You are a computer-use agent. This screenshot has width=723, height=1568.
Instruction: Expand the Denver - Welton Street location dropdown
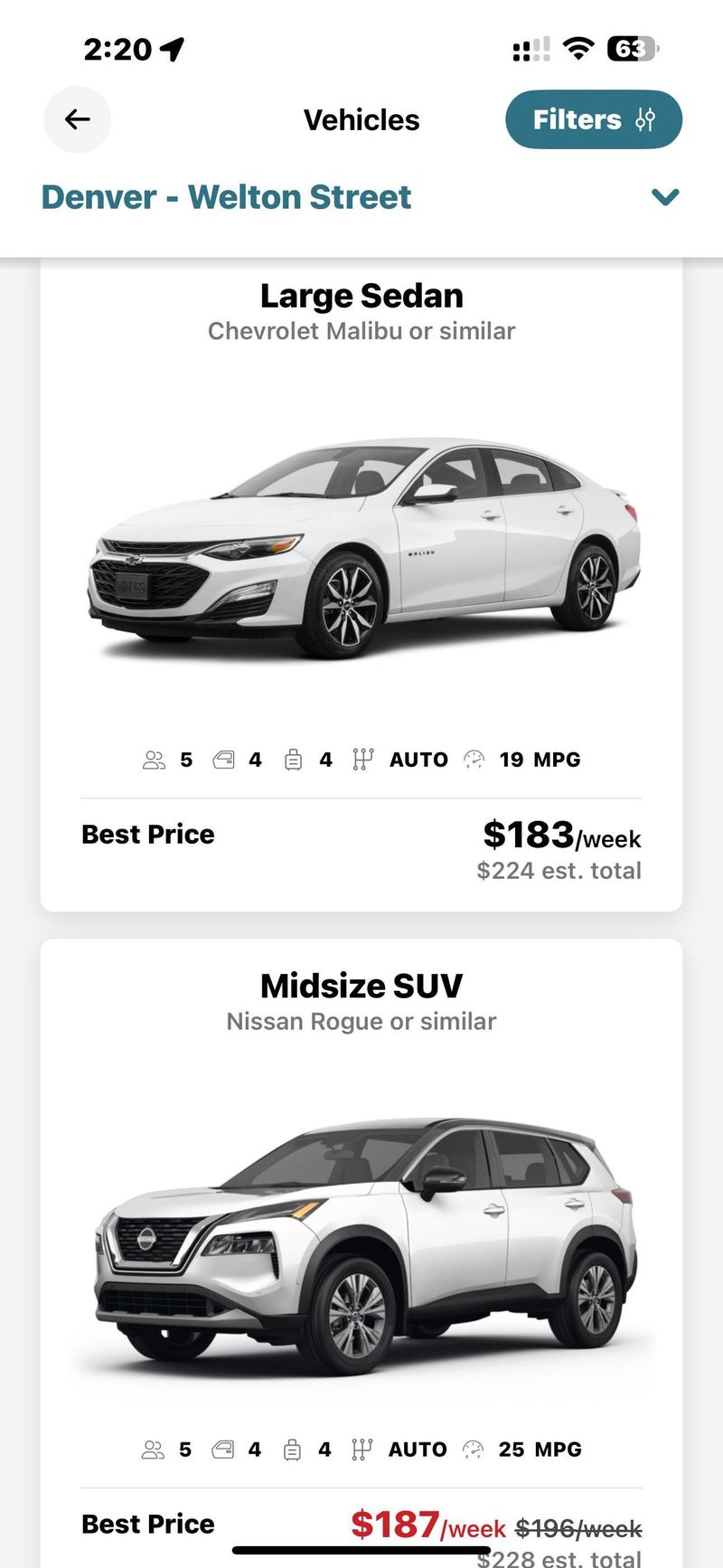(664, 197)
